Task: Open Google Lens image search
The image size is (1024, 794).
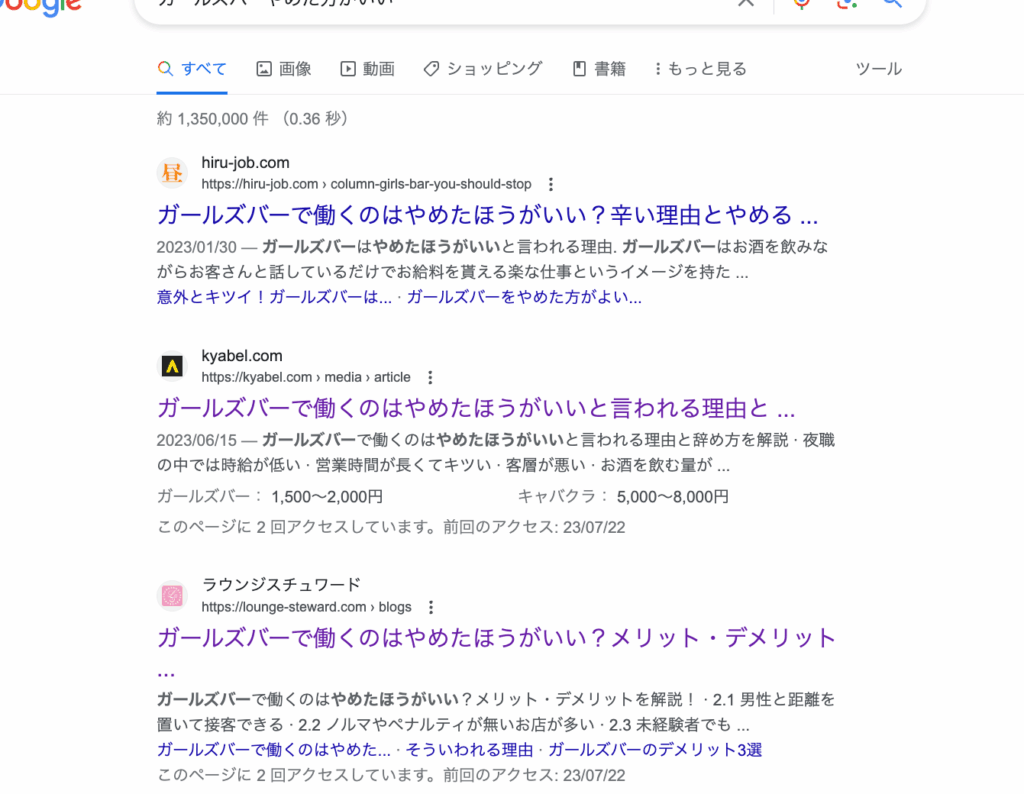Action: 846,3
